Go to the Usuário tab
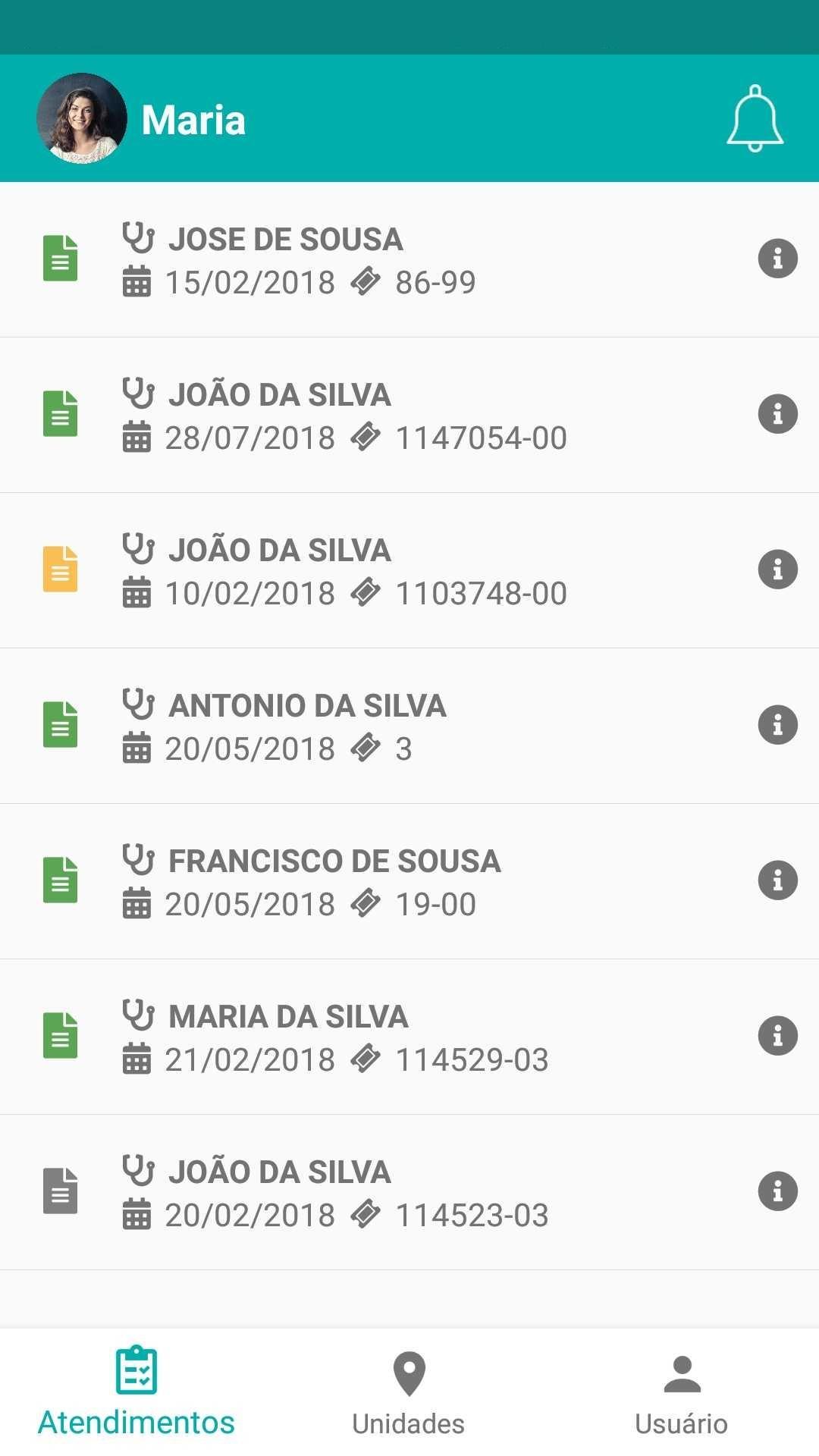Image resolution: width=819 pixels, height=1456 pixels. pyautogui.click(x=682, y=1392)
